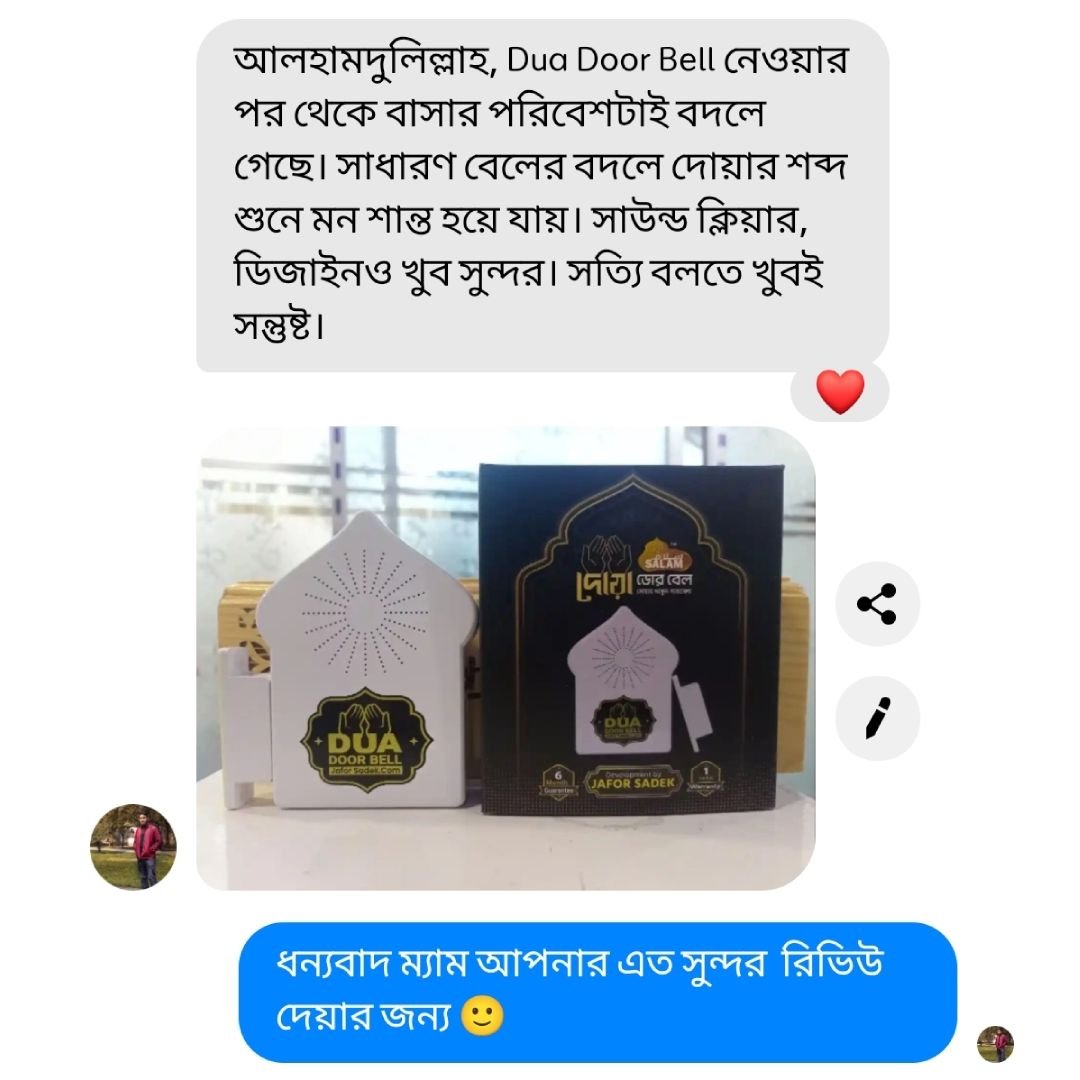
Task: Open the sender's profile picture beside the photo
Action: coord(133,847)
